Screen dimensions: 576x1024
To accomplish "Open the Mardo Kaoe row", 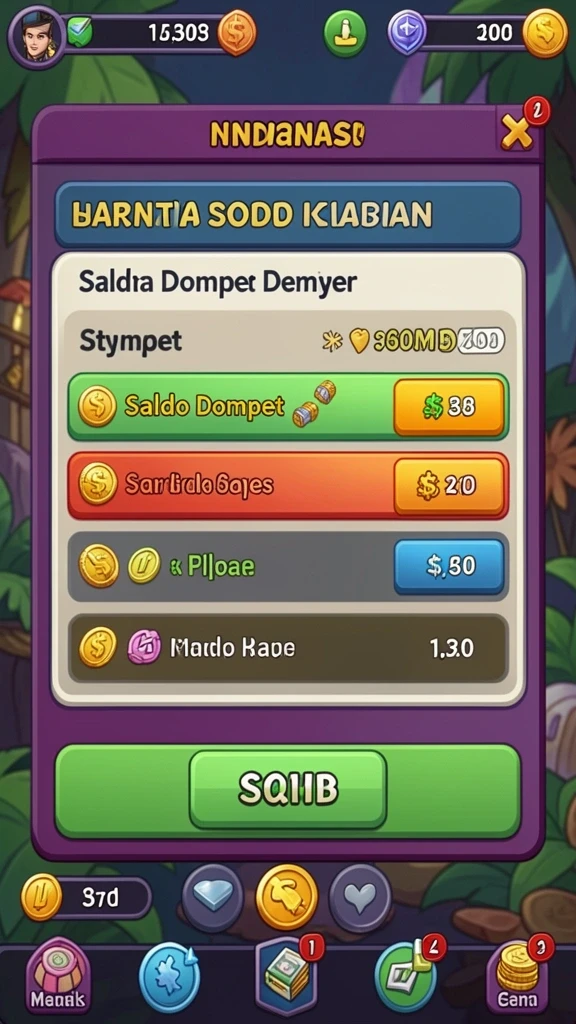I will [x=288, y=648].
